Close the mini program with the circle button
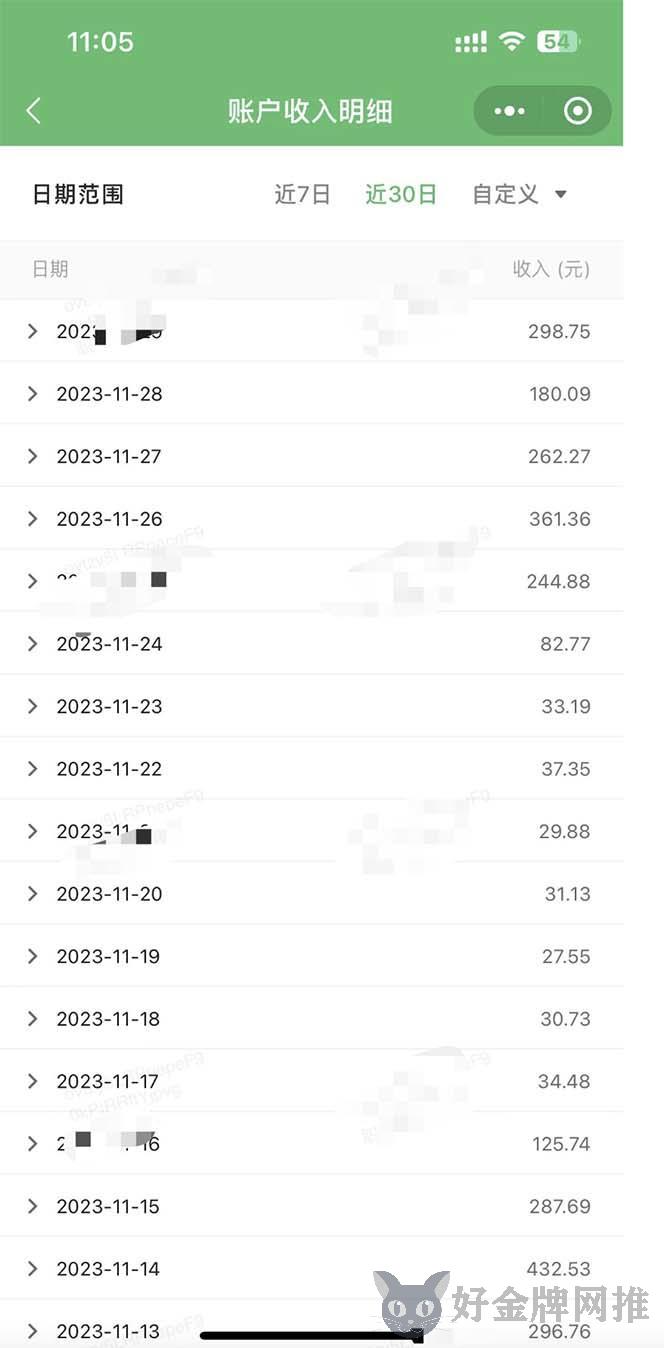Image resolution: width=664 pixels, height=1348 pixels. pos(578,111)
